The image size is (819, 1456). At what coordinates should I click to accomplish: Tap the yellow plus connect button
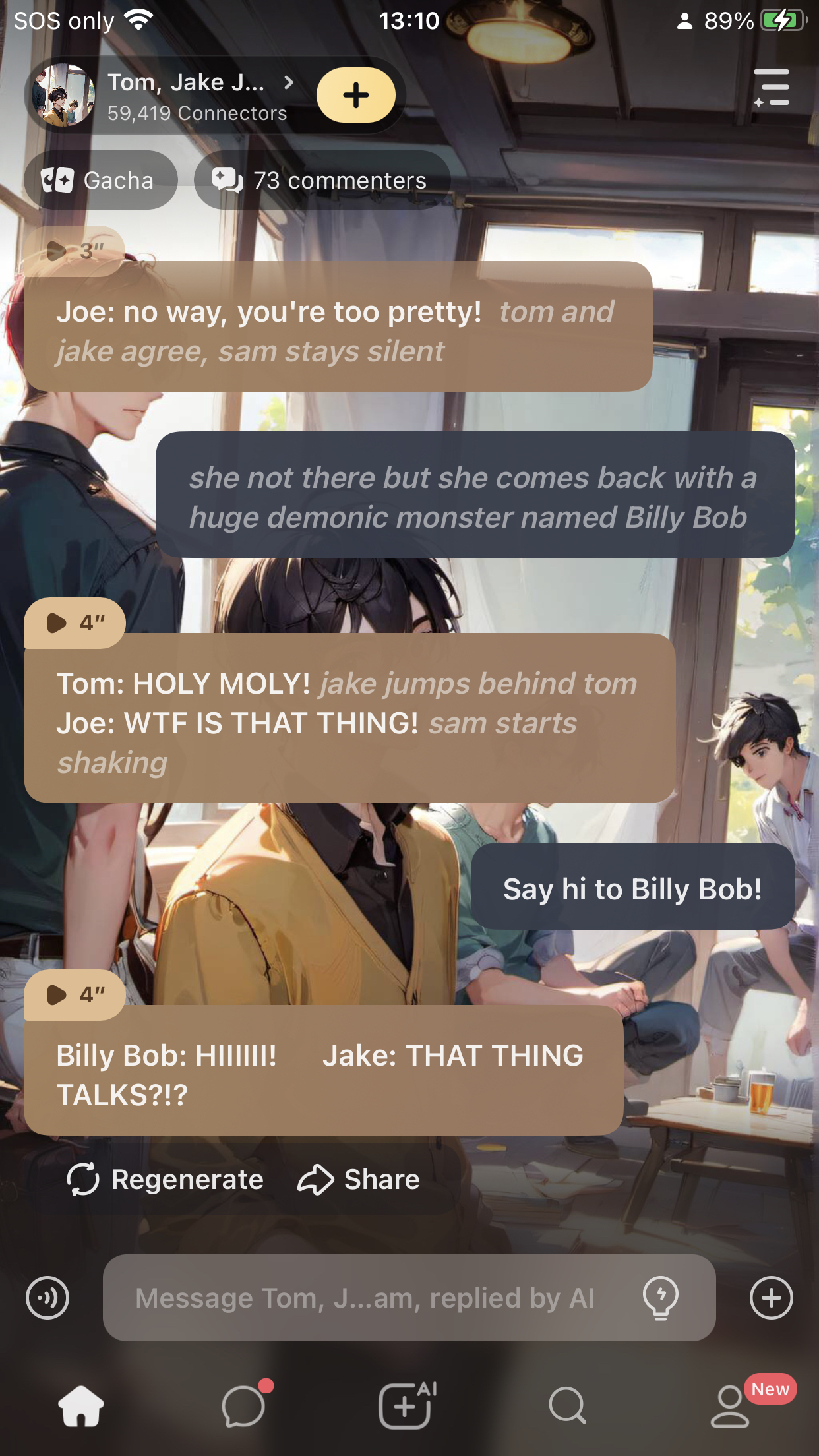click(x=356, y=96)
